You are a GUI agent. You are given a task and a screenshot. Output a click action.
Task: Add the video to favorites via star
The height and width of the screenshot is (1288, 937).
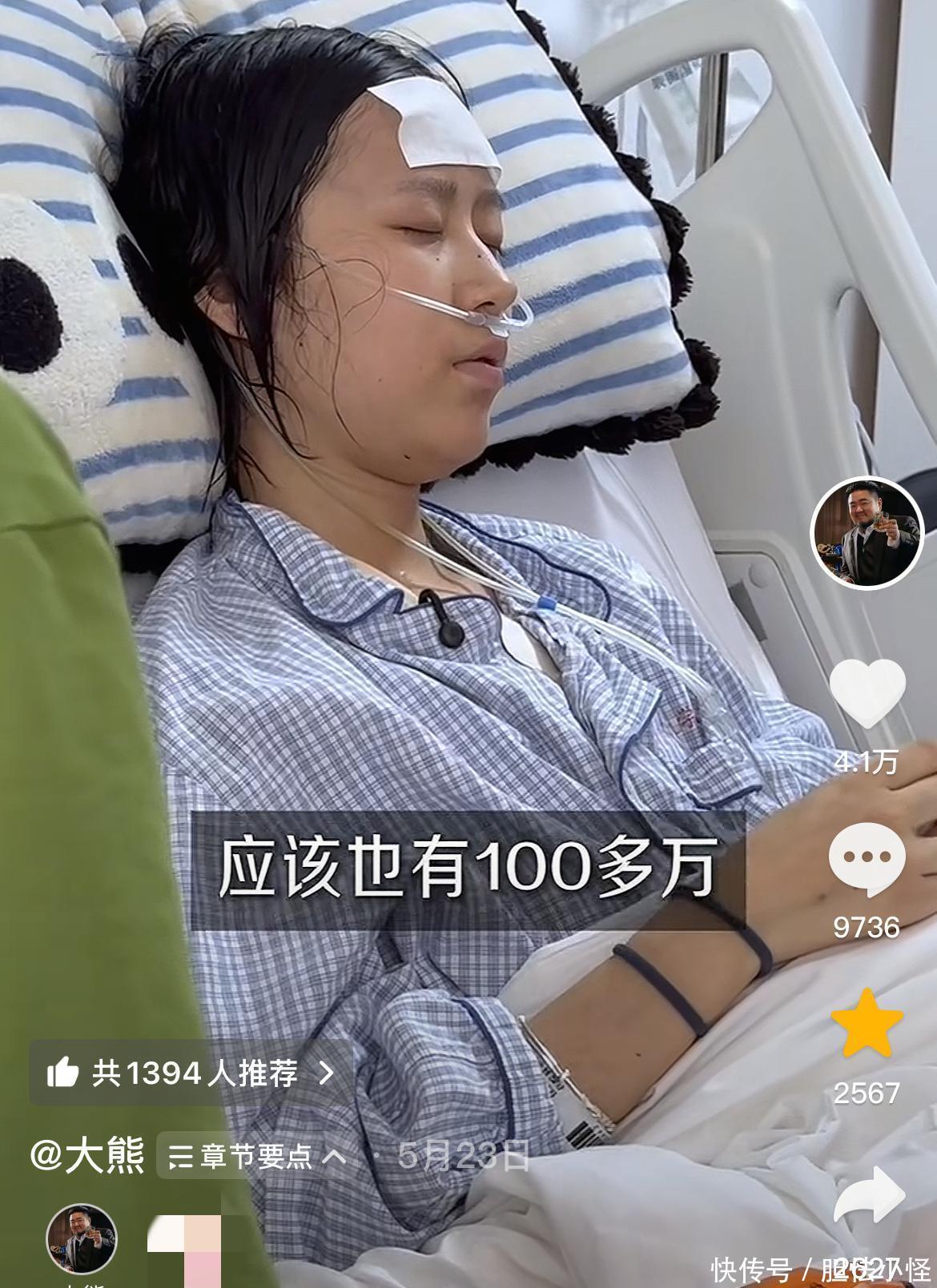pyautogui.click(x=867, y=1023)
